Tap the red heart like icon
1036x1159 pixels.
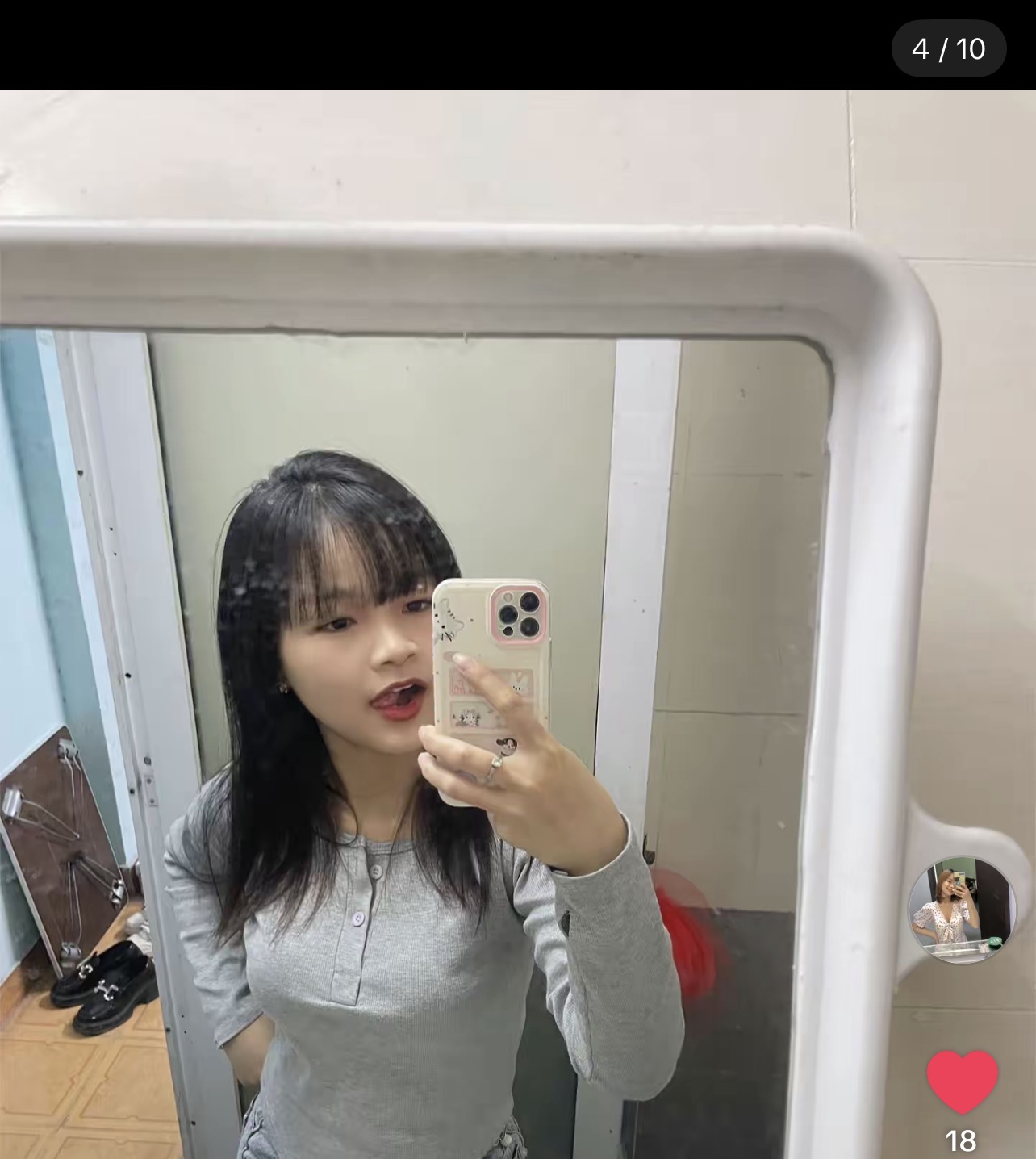tap(962, 1082)
